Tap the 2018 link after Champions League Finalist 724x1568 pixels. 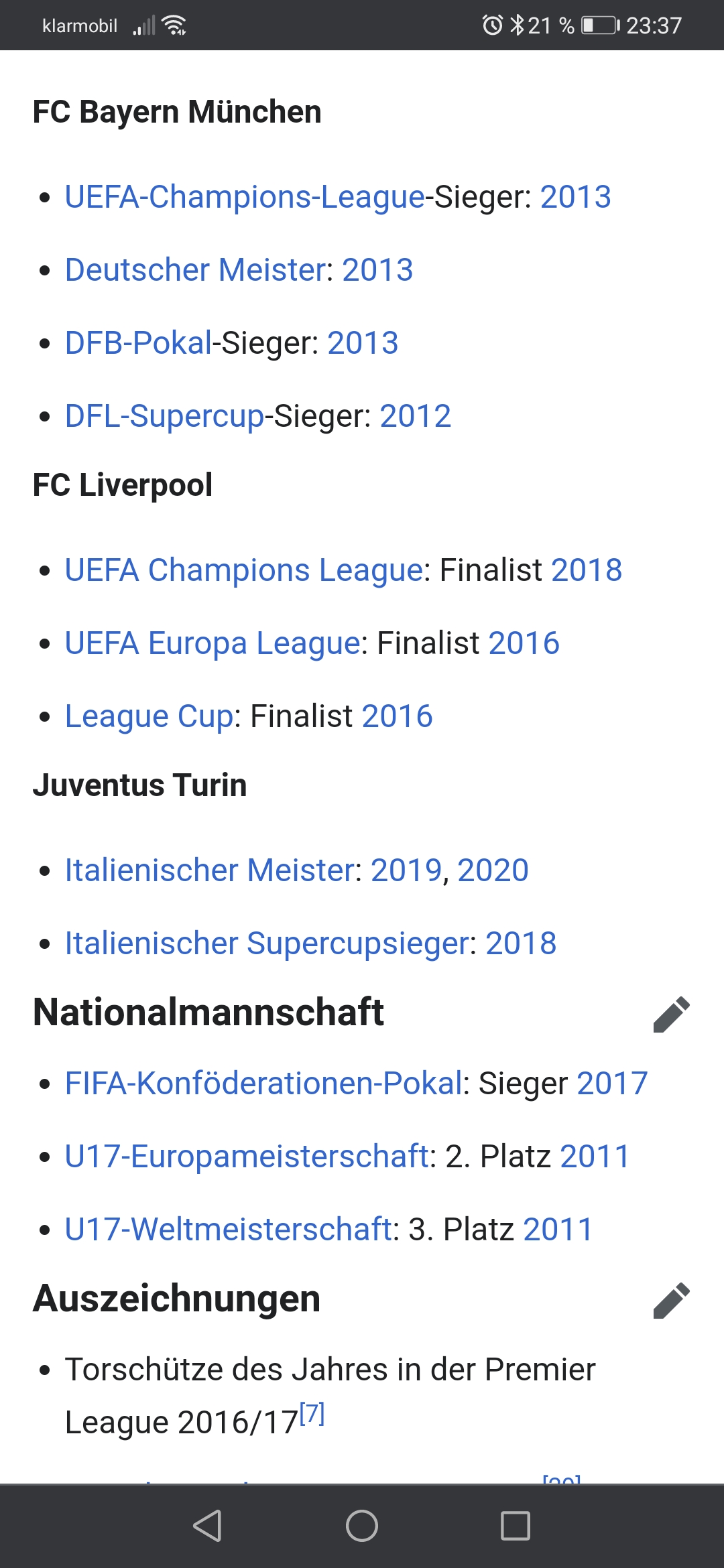(x=587, y=570)
